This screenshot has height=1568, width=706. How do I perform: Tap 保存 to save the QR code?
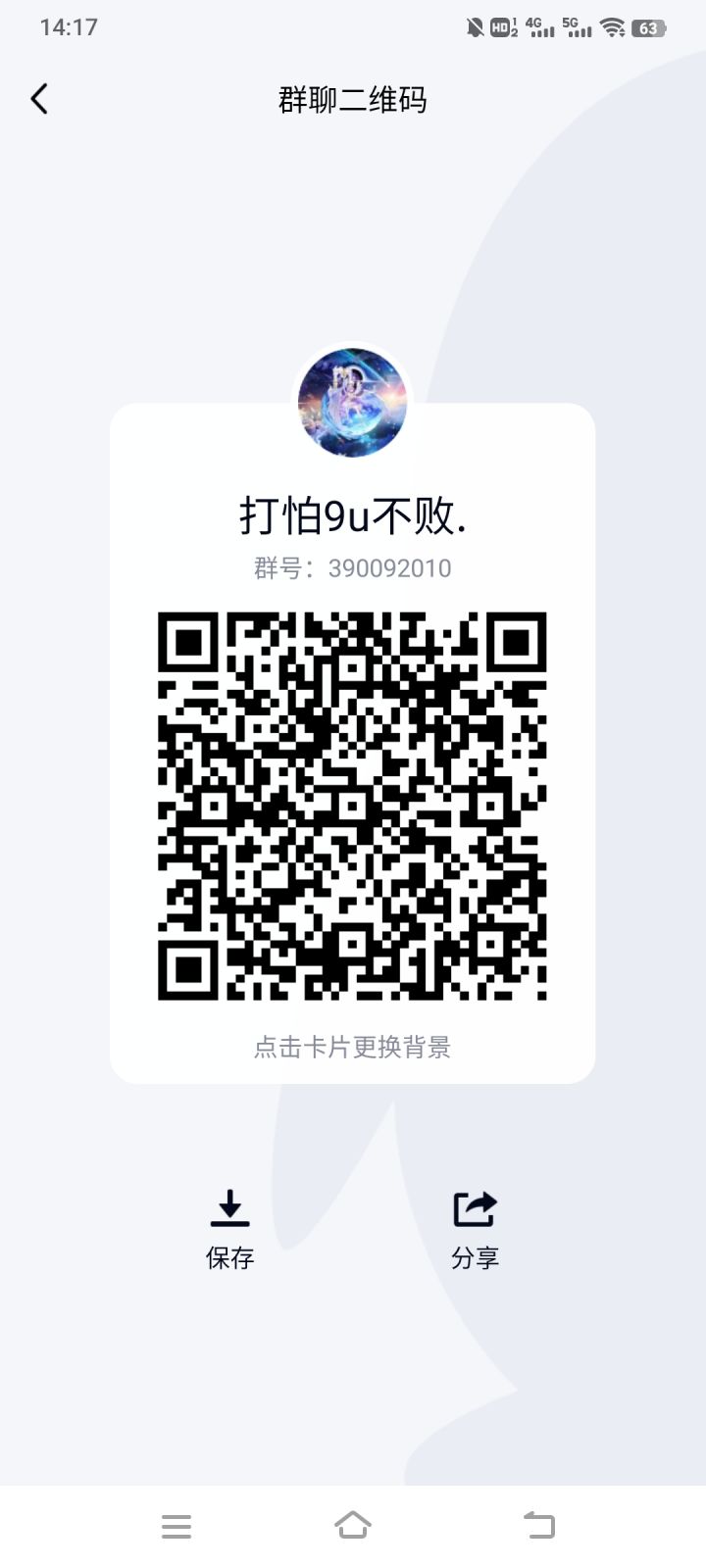coord(229,1257)
